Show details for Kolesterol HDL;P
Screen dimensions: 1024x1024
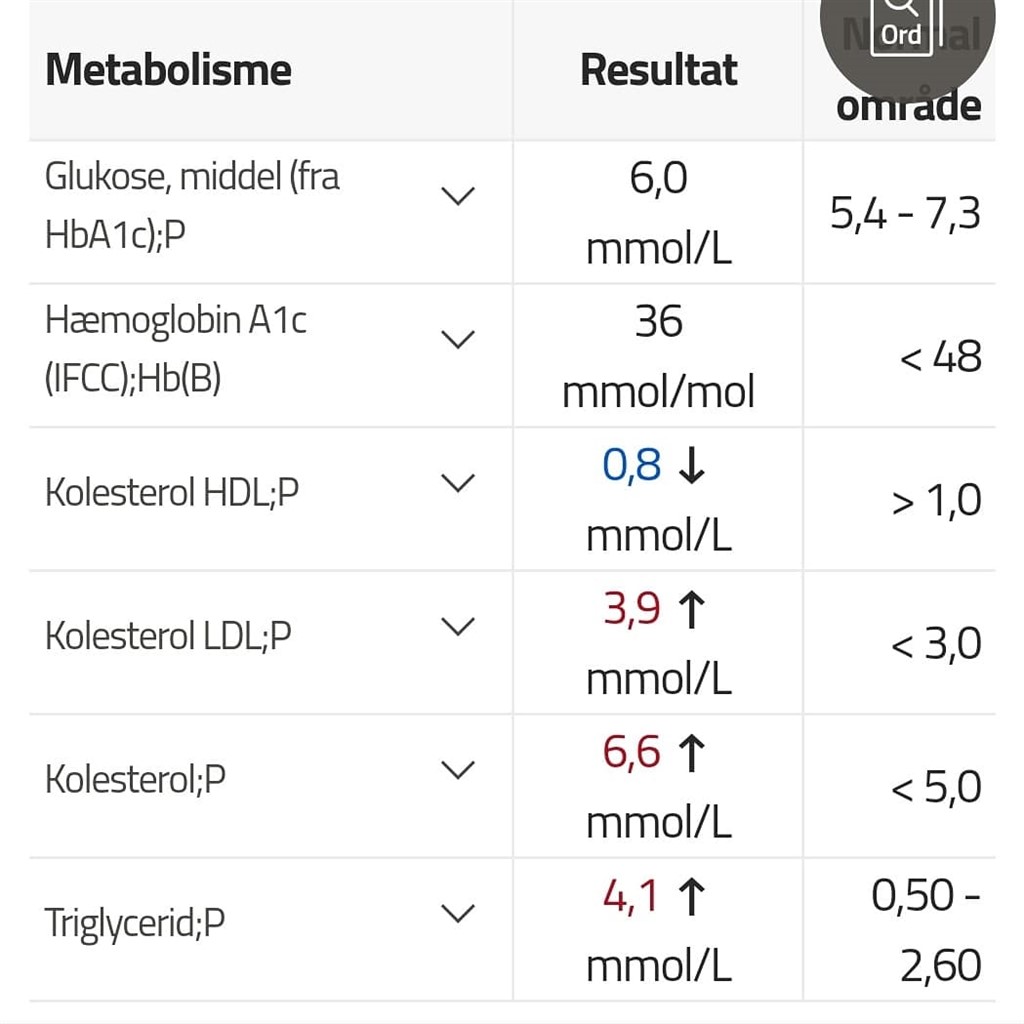[x=458, y=484]
